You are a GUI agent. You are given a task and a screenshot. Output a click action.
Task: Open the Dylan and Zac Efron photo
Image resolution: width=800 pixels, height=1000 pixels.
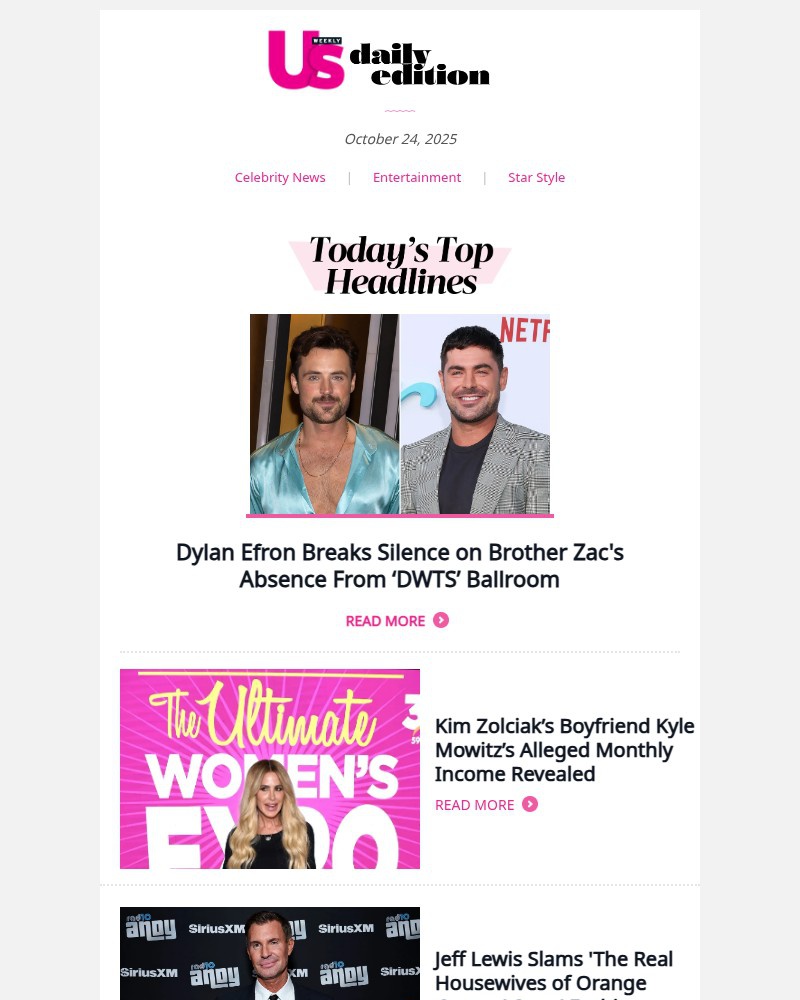400,414
